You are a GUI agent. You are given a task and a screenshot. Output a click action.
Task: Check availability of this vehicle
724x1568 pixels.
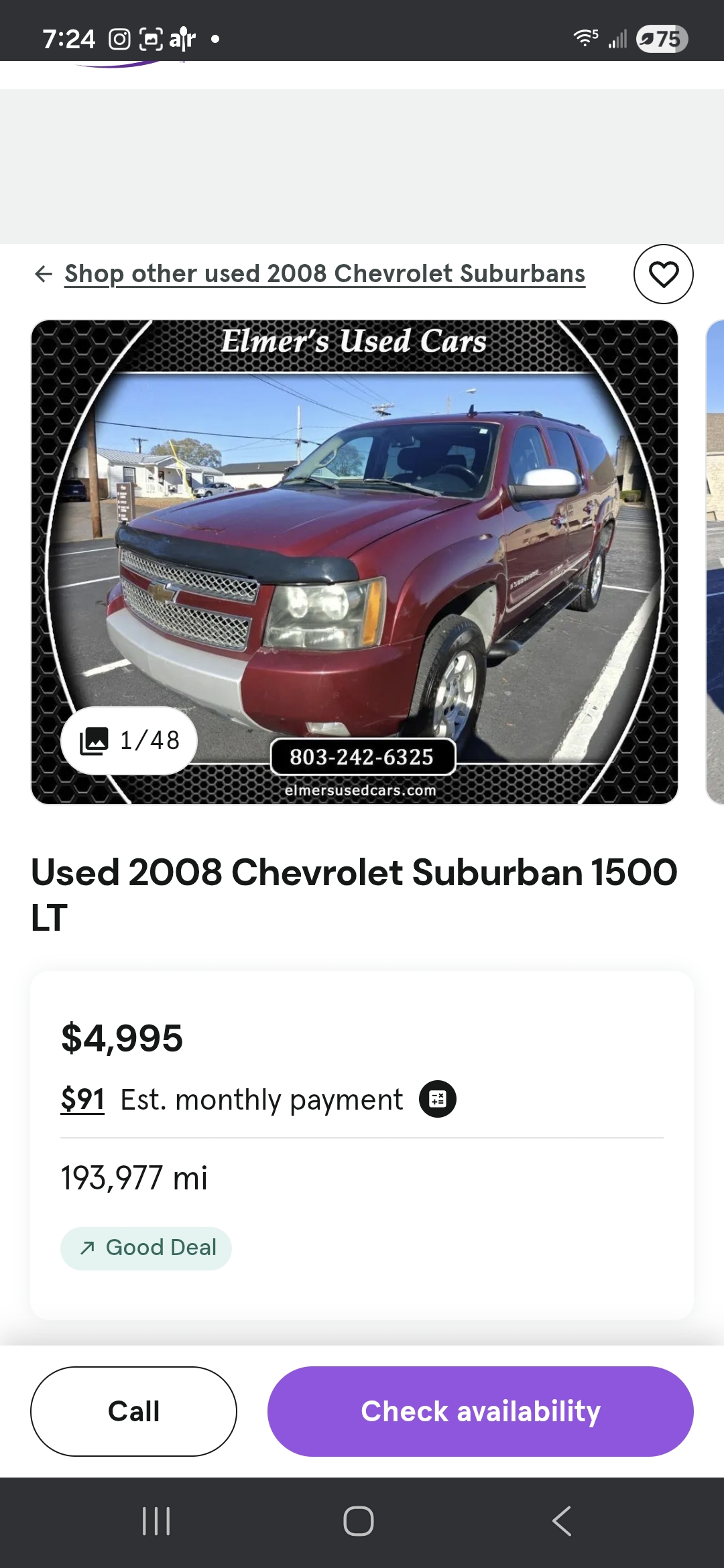(x=480, y=1411)
